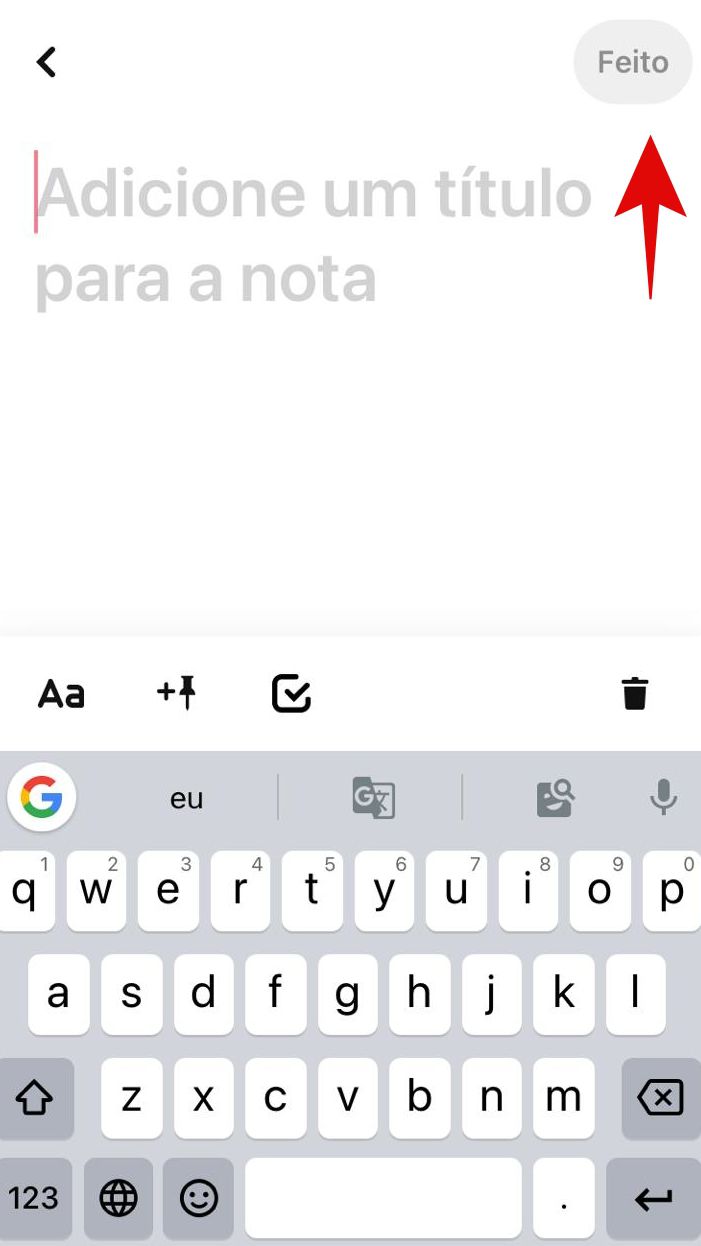701x1246 pixels.
Task: Hit the backspace key
Action: (660, 1098)
